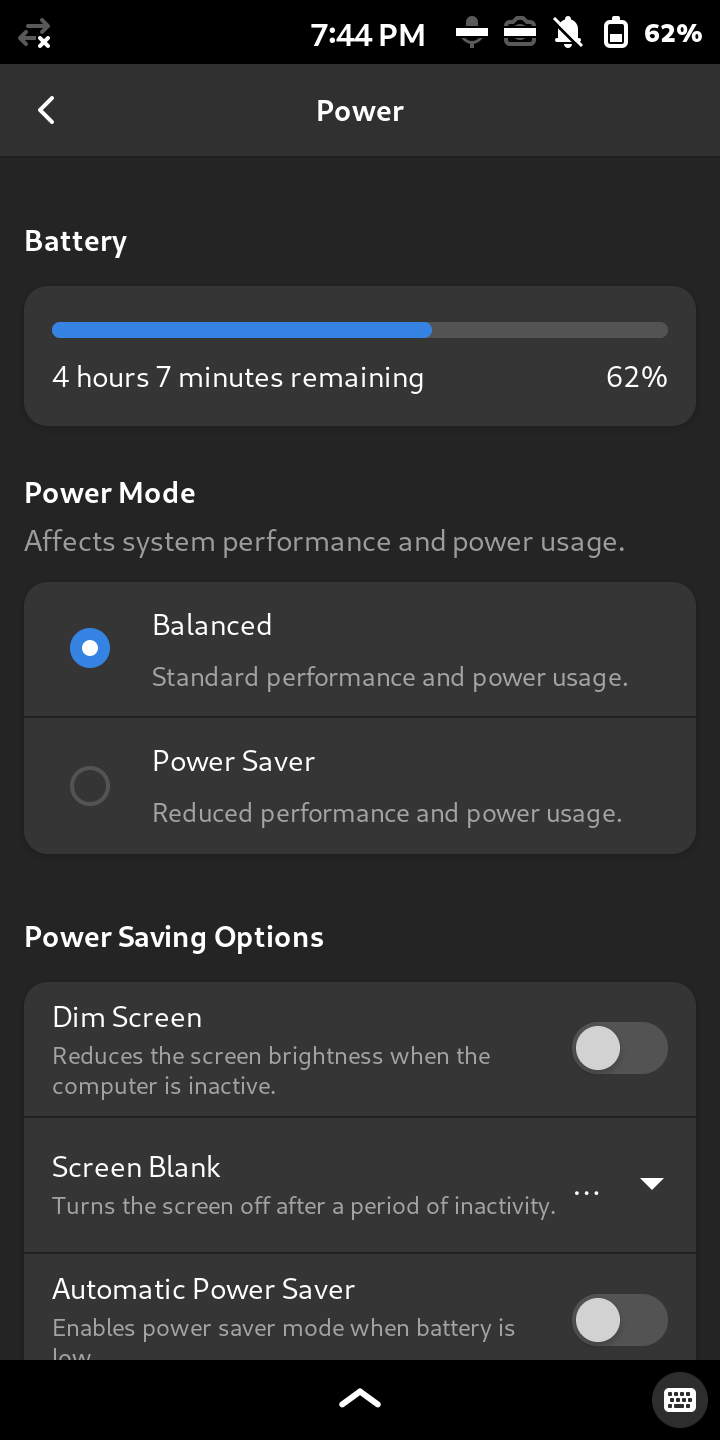Tap the on-screen keyboard button
This screenshot has width=720, height=1440.
coord(680,1399)
